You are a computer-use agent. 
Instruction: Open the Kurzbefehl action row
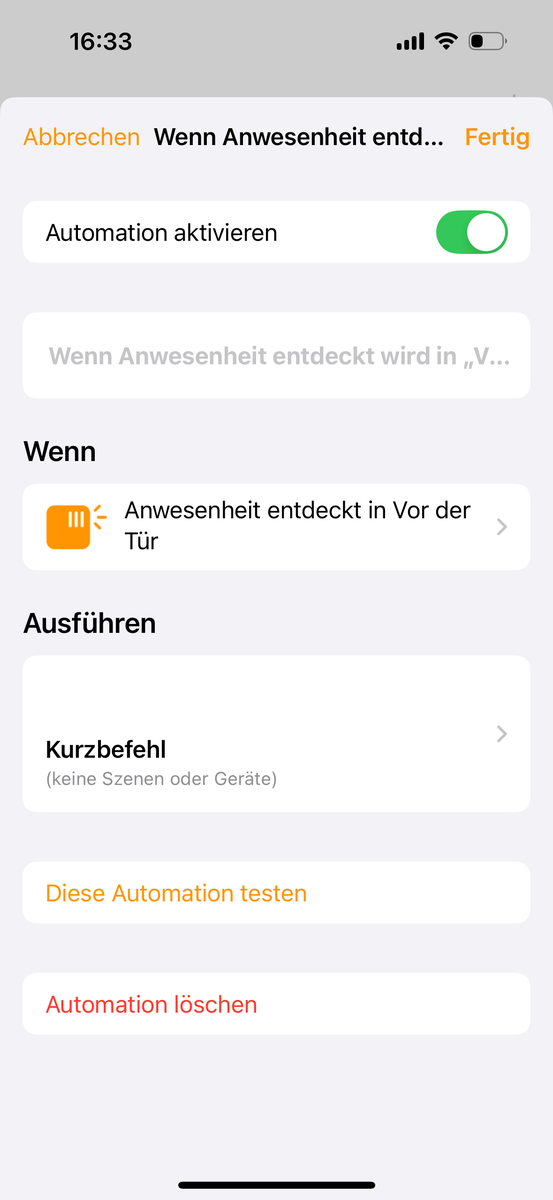[276, 734]
